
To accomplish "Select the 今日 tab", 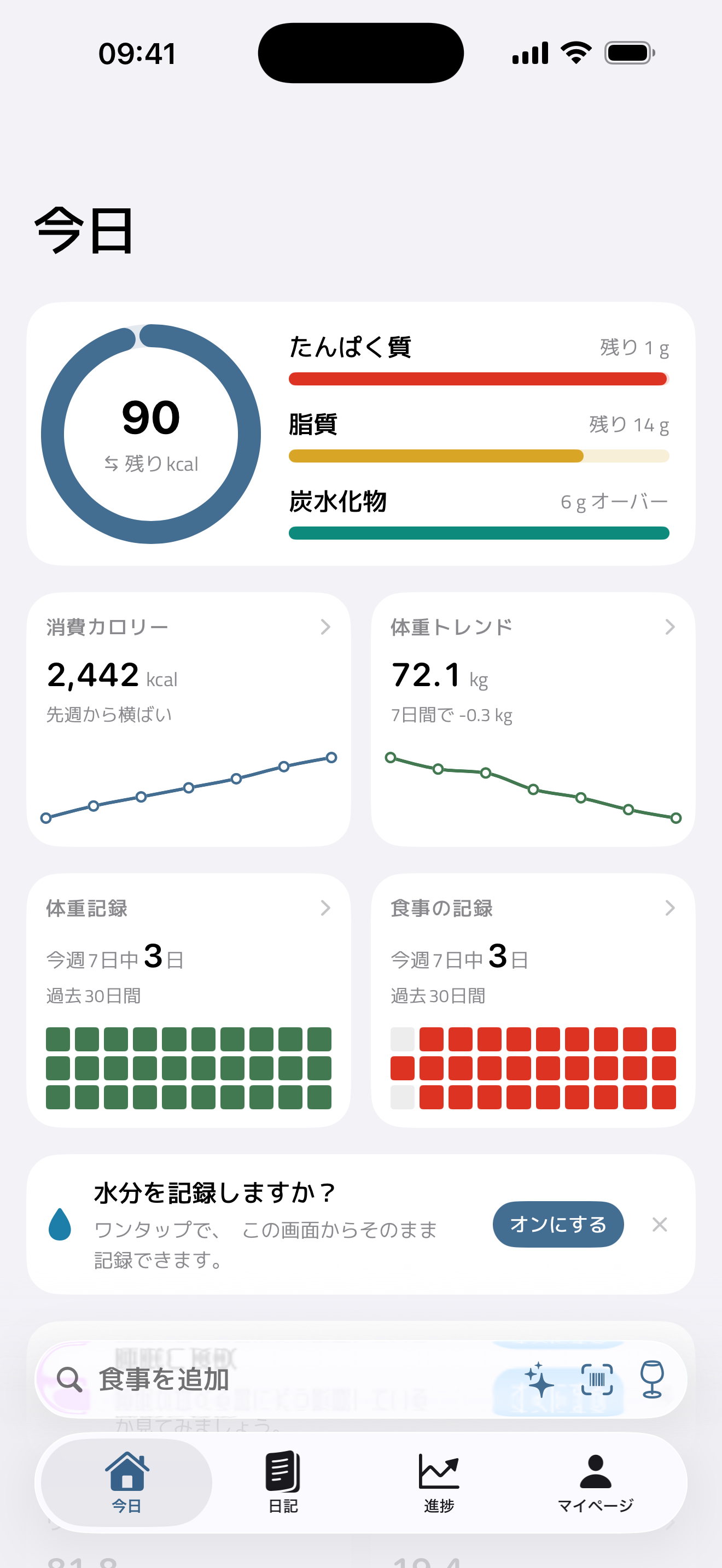I will point(127,1482).
